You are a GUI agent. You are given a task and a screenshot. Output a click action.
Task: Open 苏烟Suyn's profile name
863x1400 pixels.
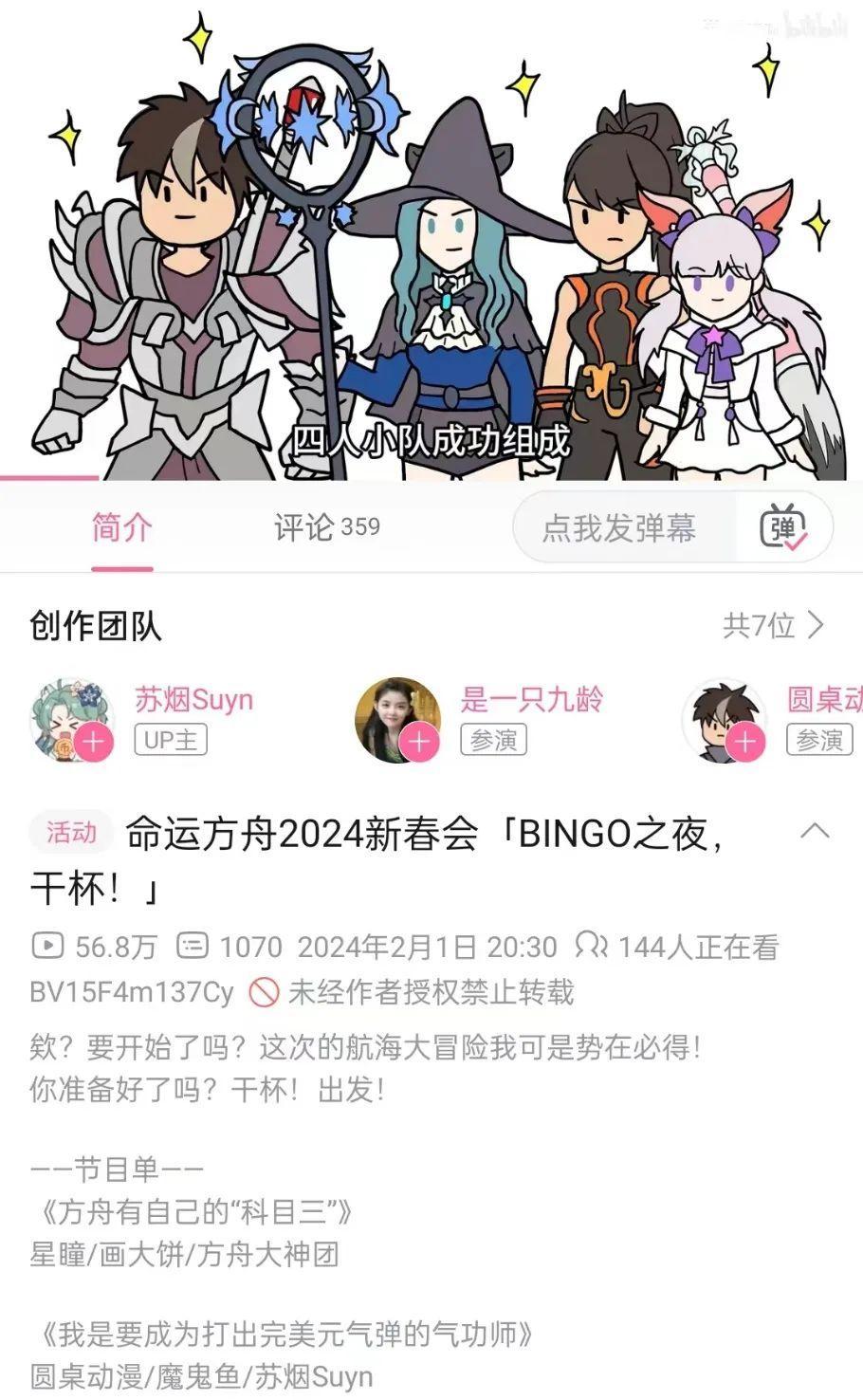pyautogui.click(x=193, y=700)
